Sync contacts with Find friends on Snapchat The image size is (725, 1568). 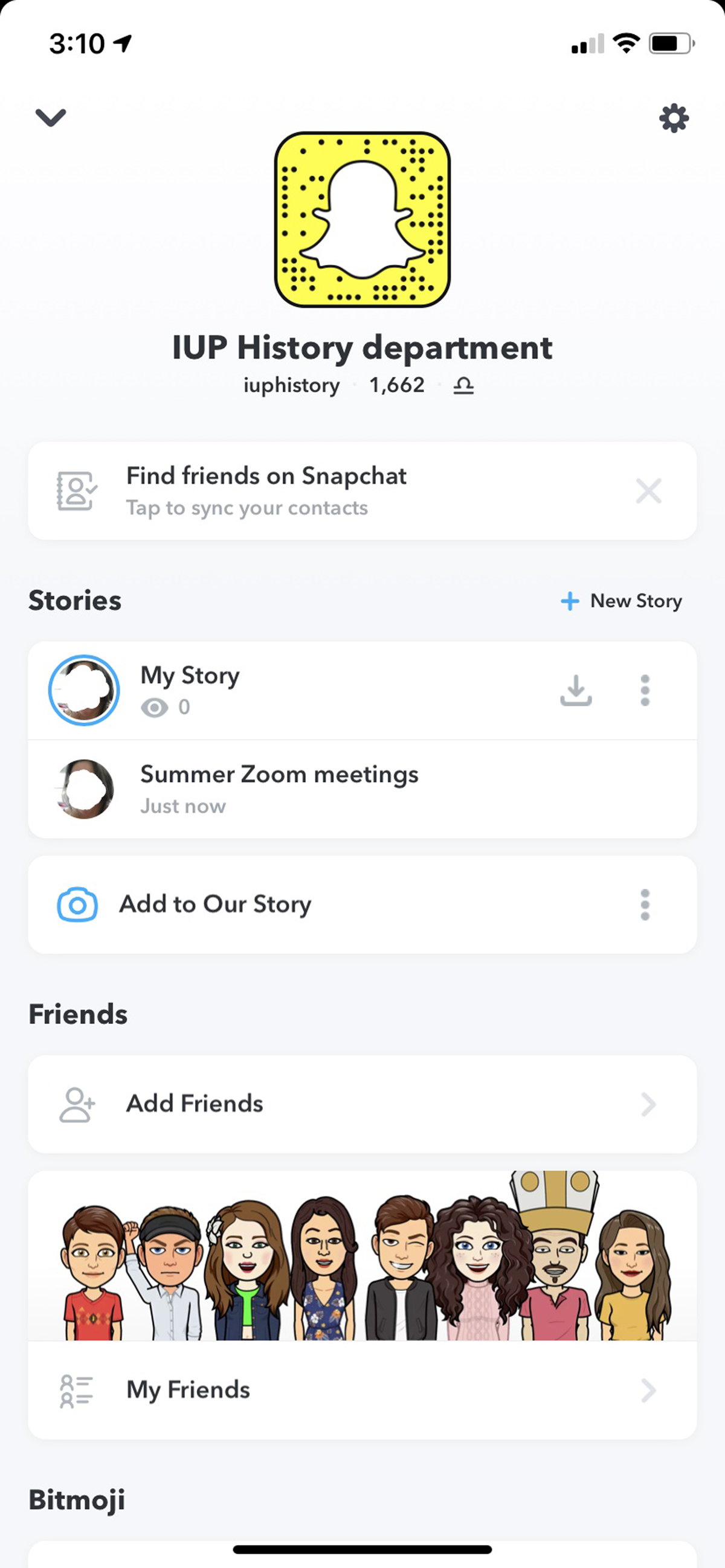click(266, 491)
